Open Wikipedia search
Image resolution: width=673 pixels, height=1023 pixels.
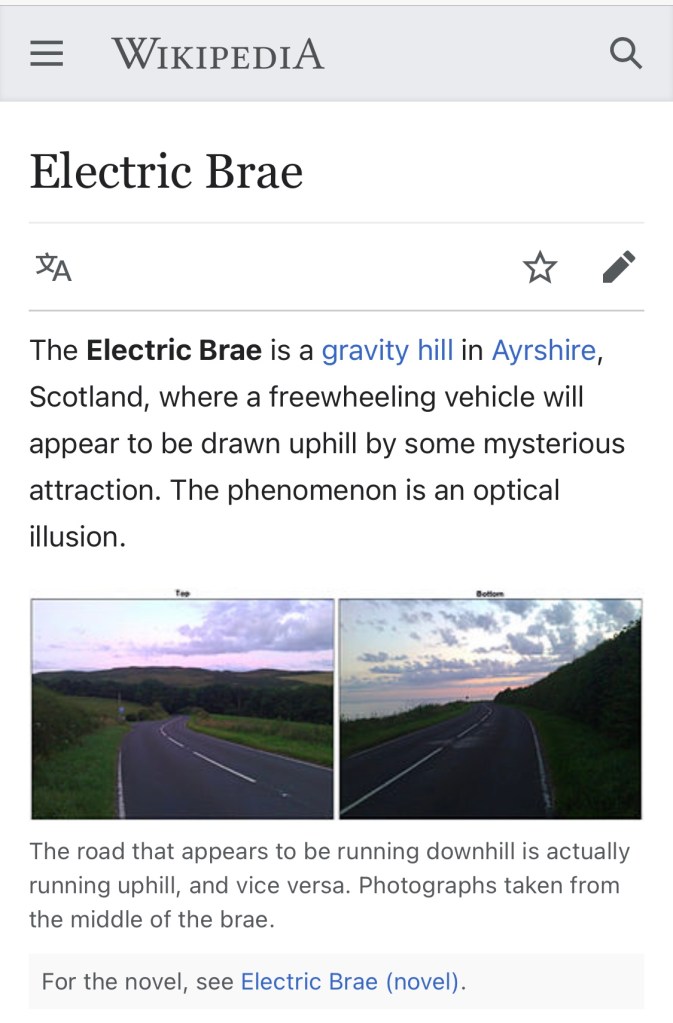[x=625, y=53]
